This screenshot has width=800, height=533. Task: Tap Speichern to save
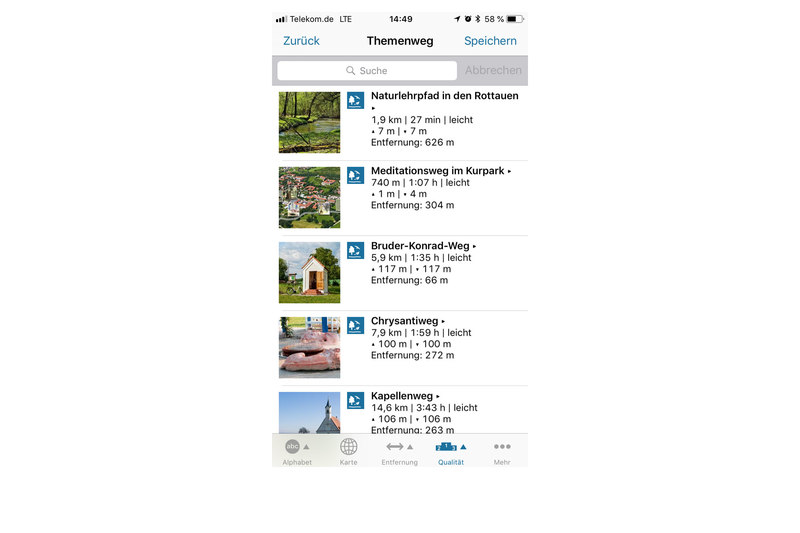tap(490, 41)
